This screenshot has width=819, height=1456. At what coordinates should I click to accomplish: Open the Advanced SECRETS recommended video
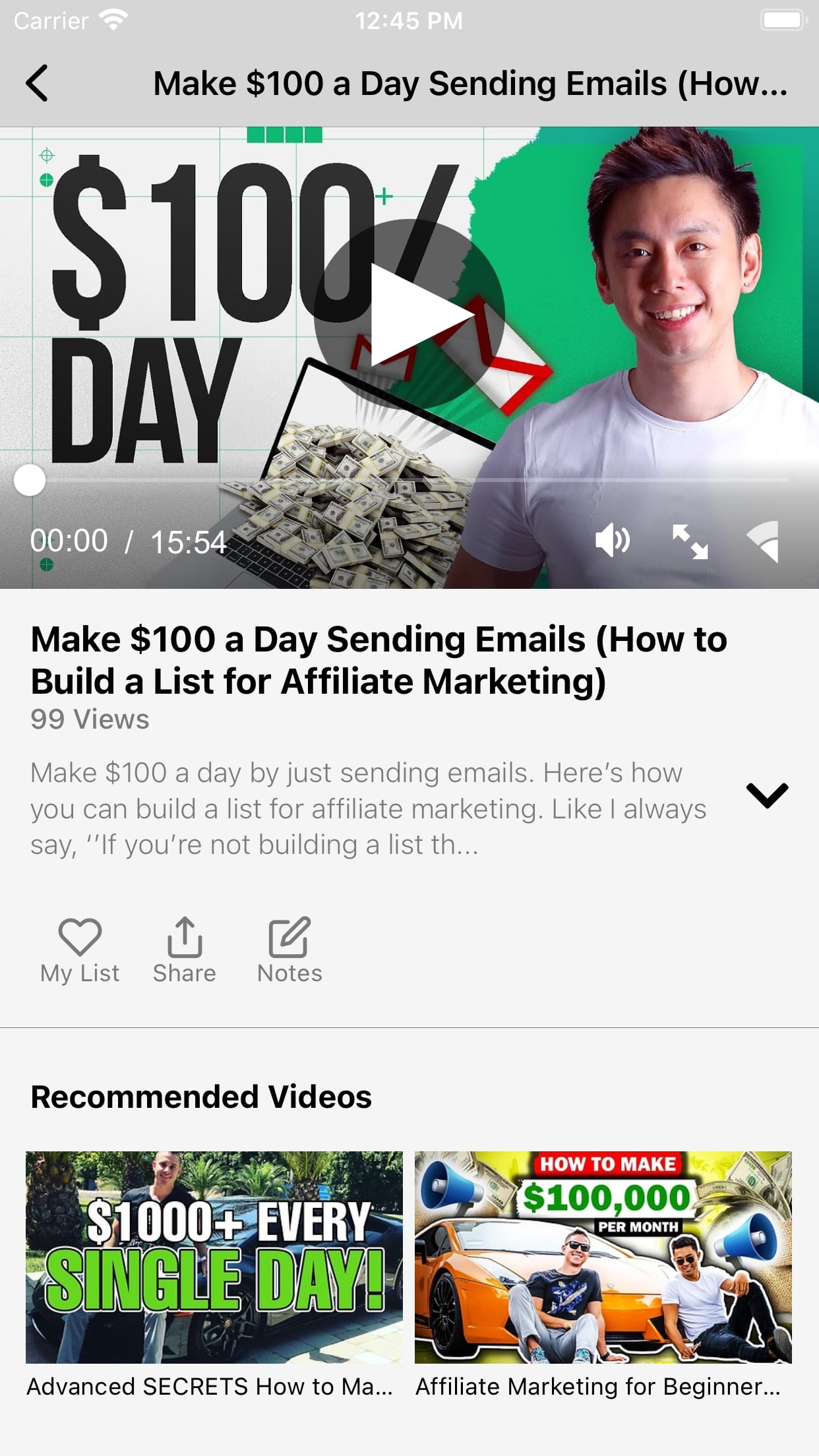[214, 1275]
